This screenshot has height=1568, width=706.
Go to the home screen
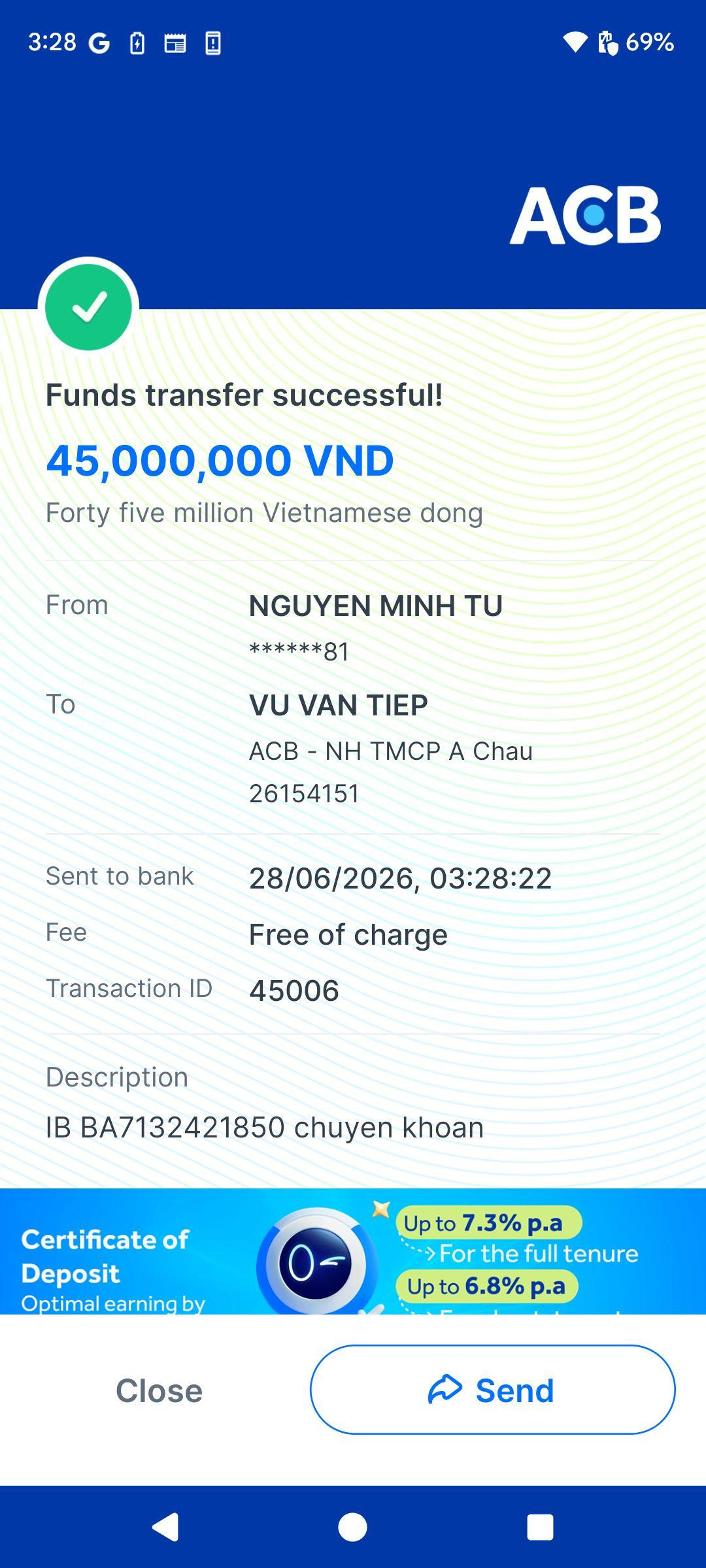(352, 1527)
